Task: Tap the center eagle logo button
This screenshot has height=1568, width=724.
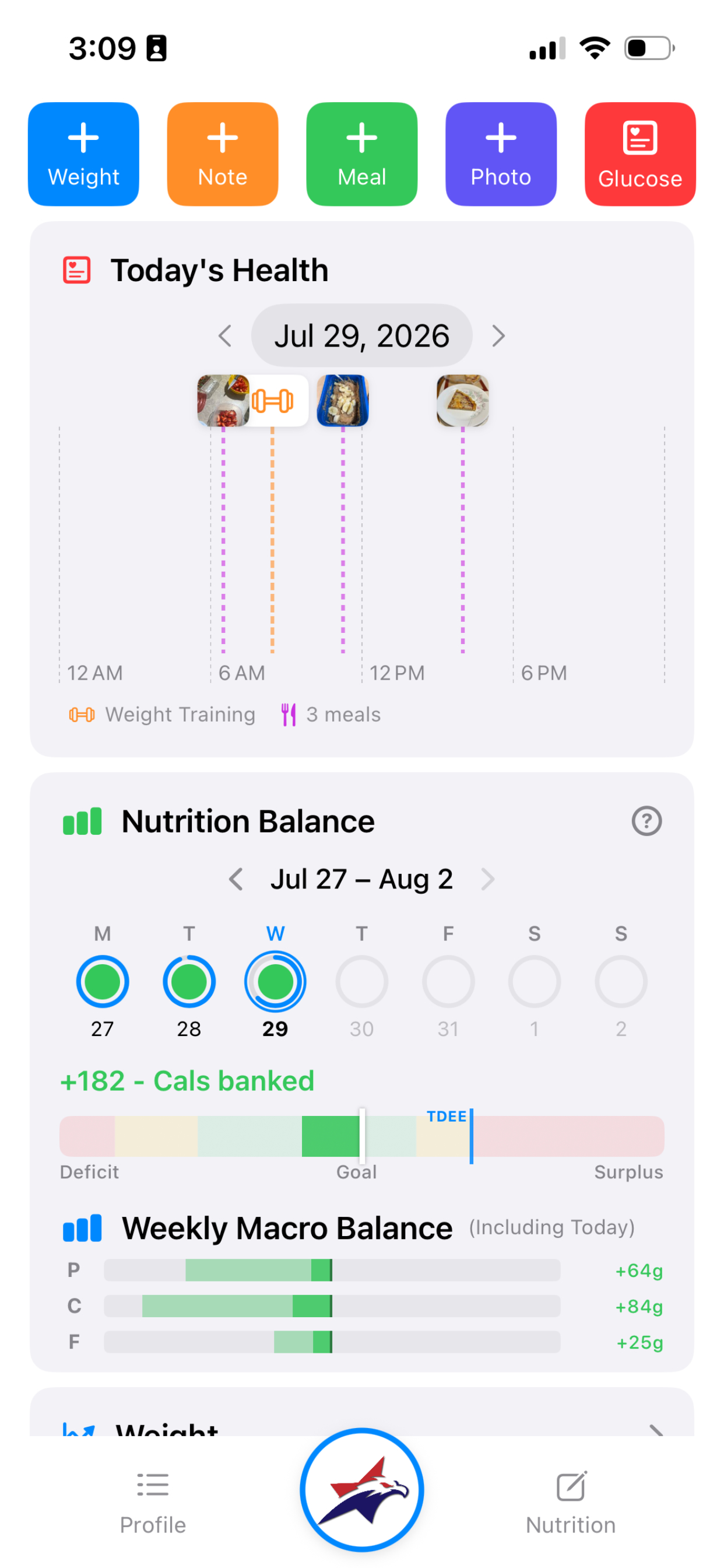Action: [x=362, y=1489]
